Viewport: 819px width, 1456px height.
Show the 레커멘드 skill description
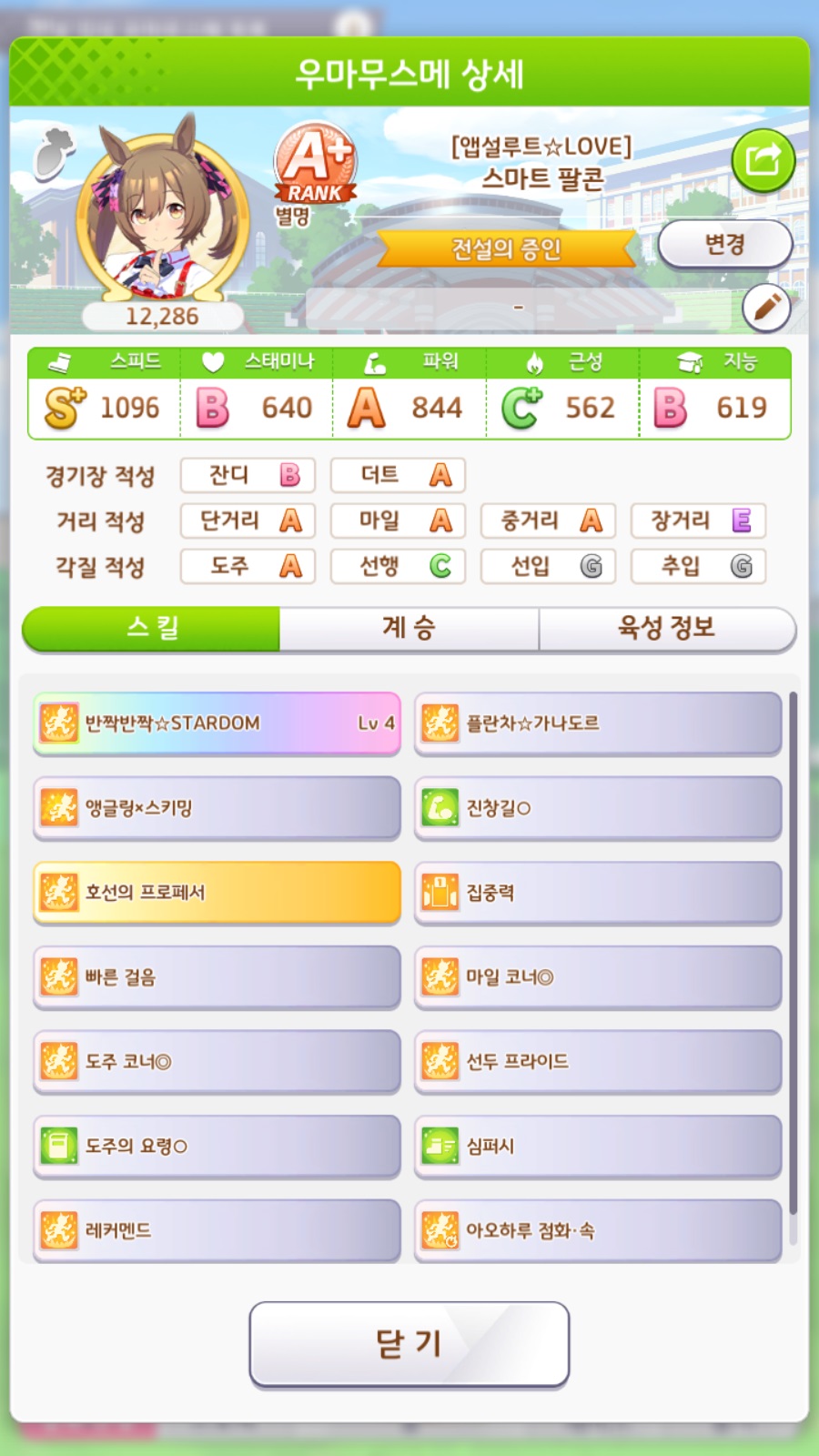(217, 1230)
